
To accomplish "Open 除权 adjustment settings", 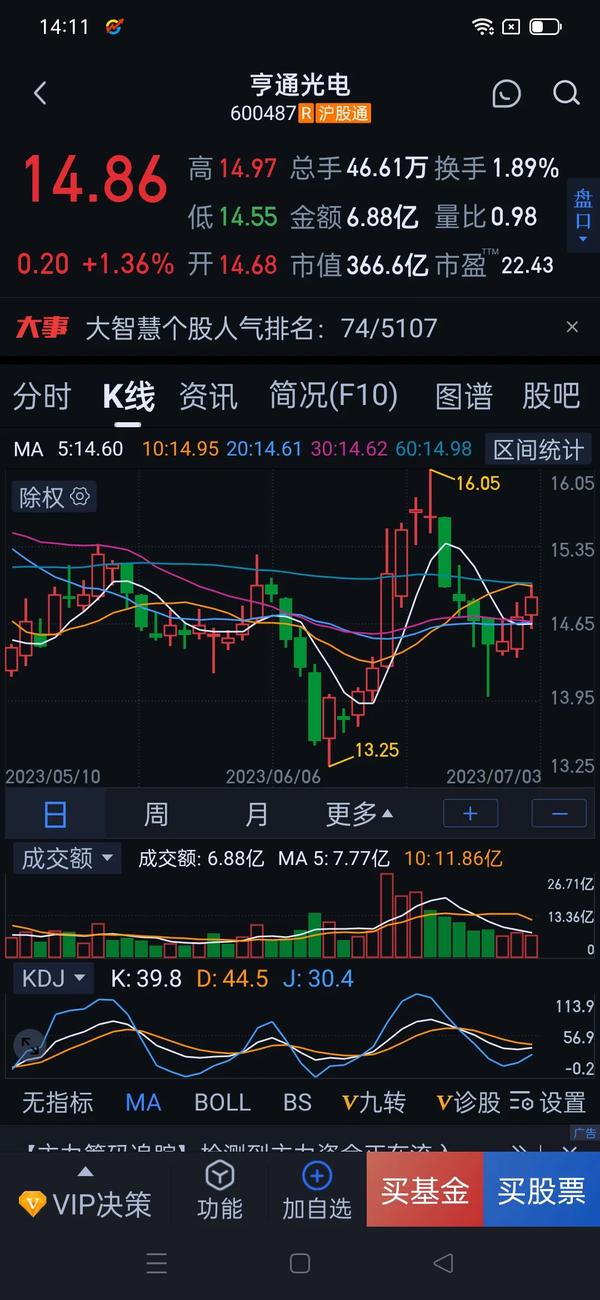I will tap(54, 496).
